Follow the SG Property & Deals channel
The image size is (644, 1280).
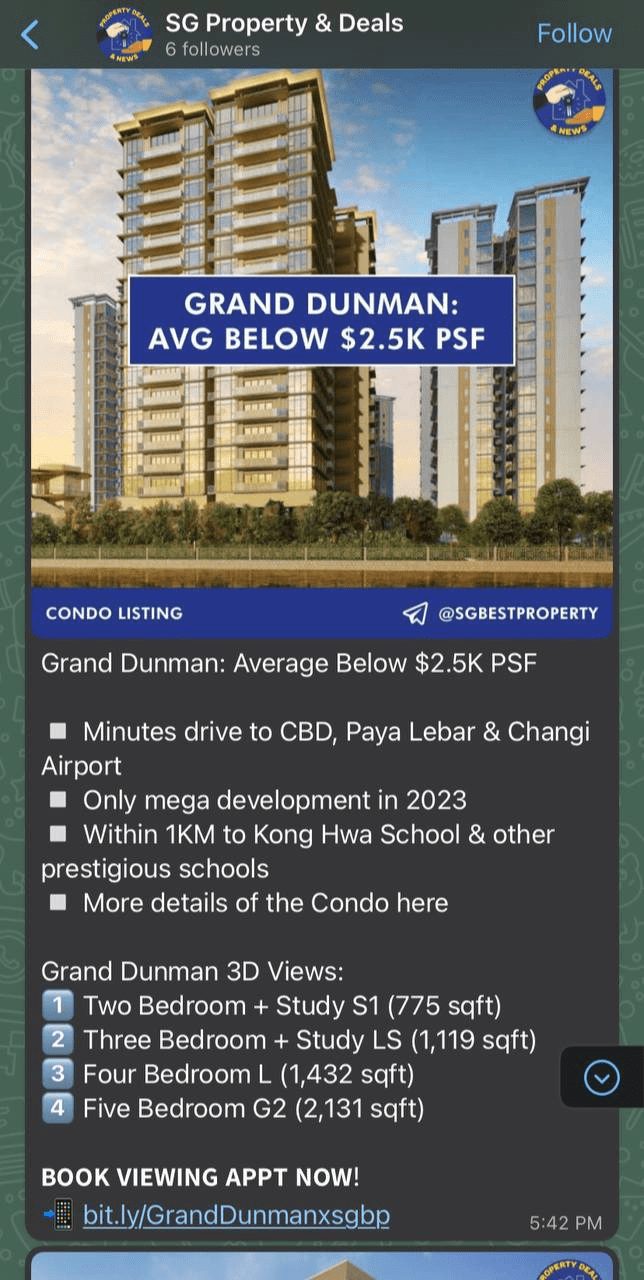click(x=574, y=34)
